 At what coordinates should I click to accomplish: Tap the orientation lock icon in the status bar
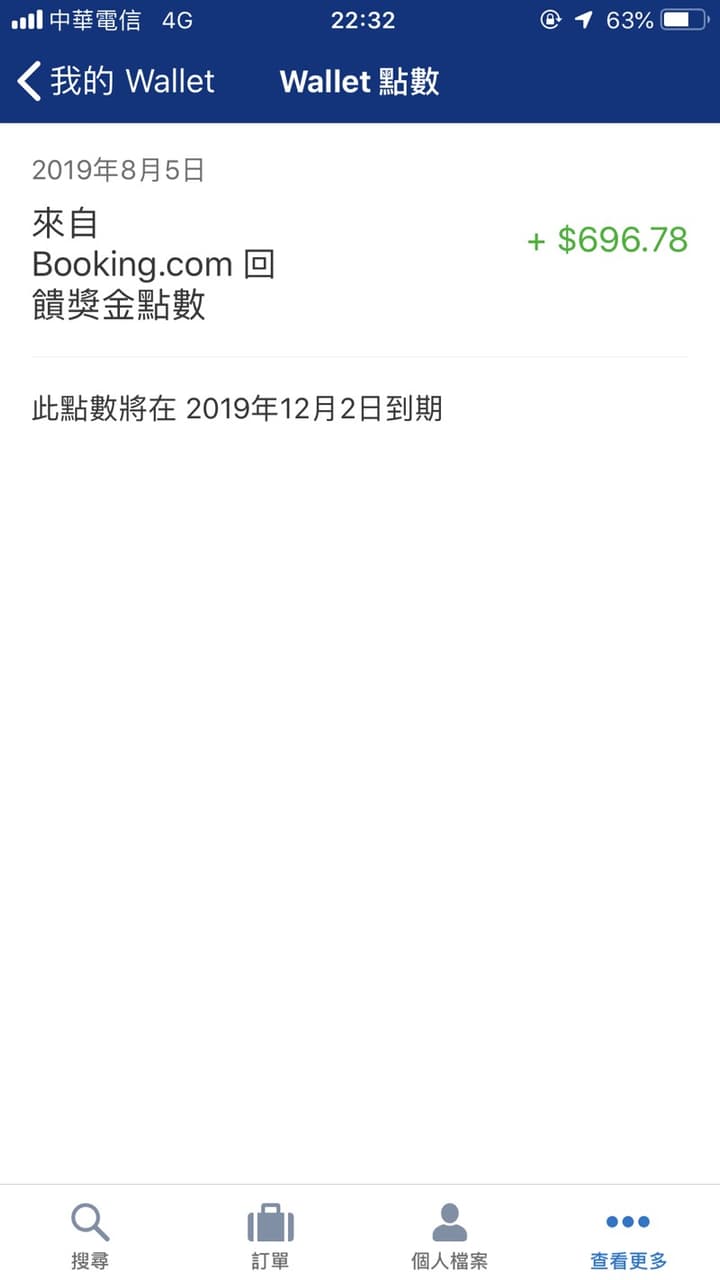click(x=548, y=18)
